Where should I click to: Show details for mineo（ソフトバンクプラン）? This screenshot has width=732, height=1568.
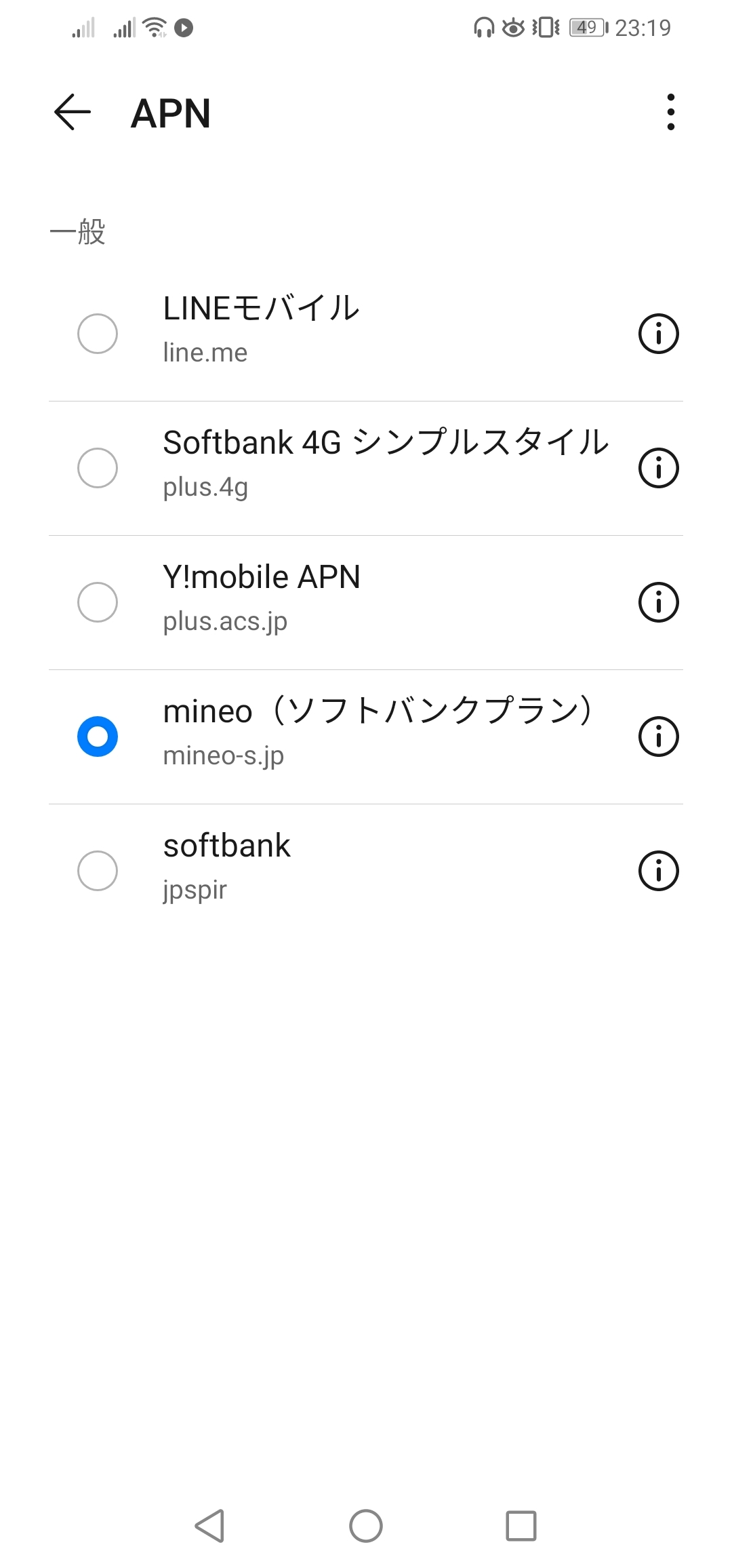pyautogui.click(x=658, y=737)
